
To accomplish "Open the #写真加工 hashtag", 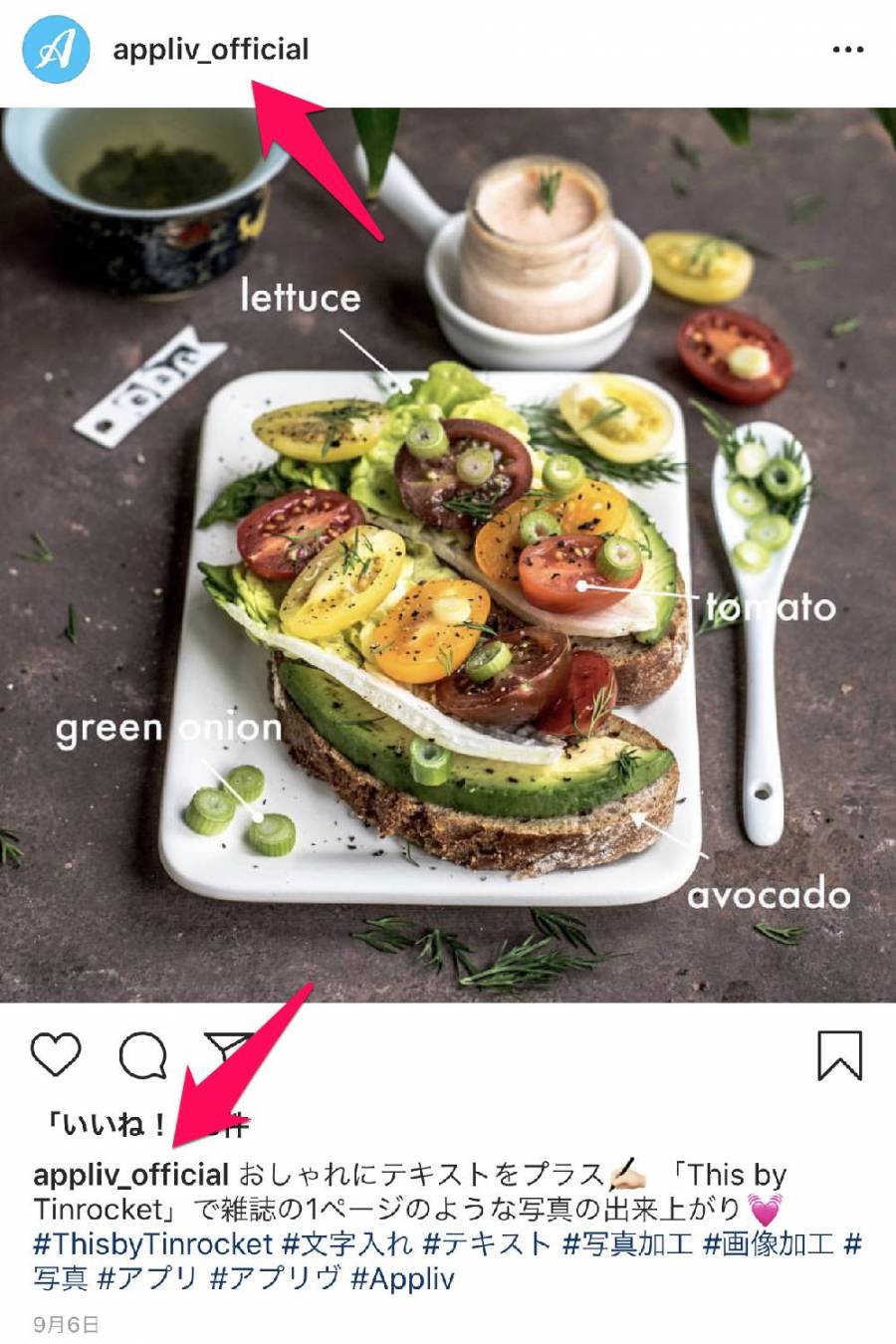I will pyautogui.click(x=627, y=1244).
